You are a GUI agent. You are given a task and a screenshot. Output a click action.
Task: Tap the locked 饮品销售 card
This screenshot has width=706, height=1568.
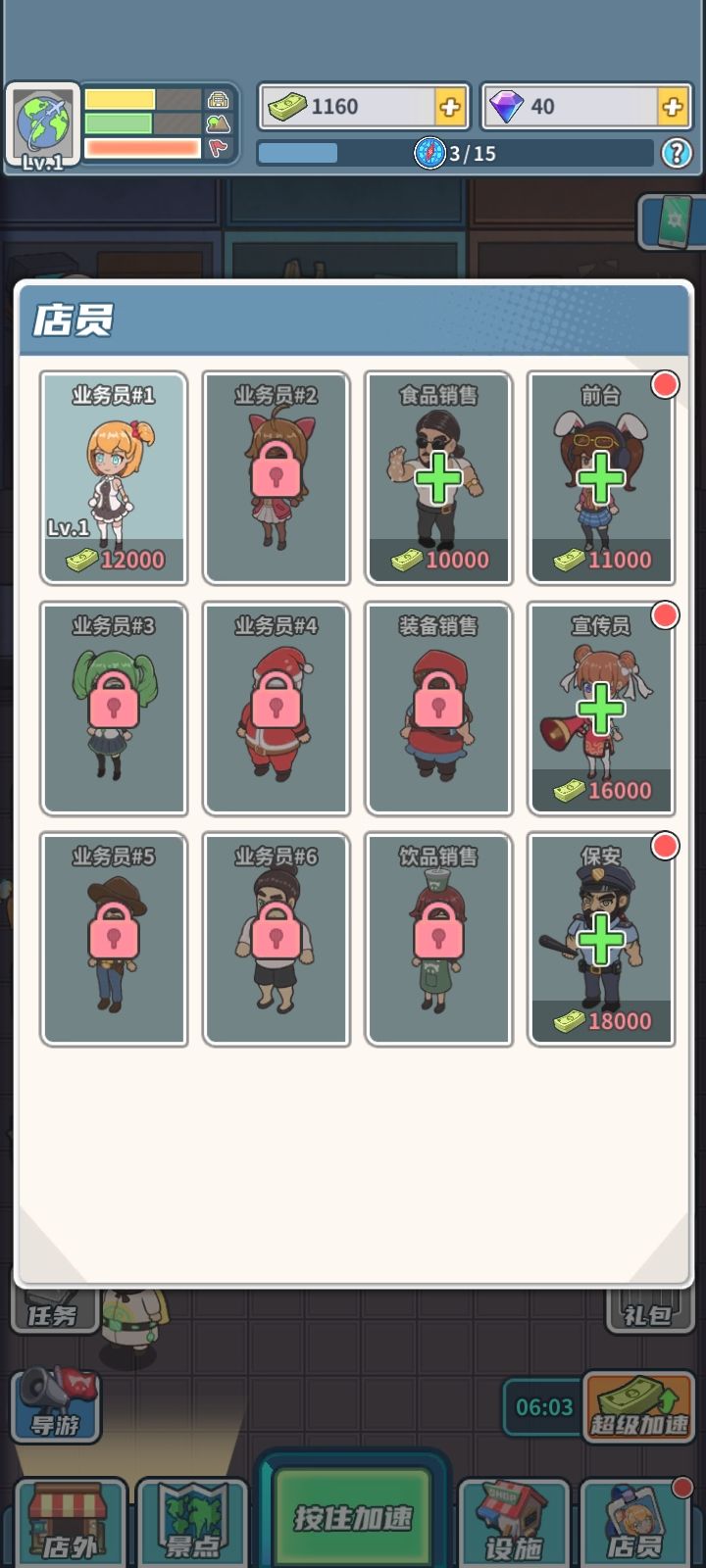(x=438, y=939)
